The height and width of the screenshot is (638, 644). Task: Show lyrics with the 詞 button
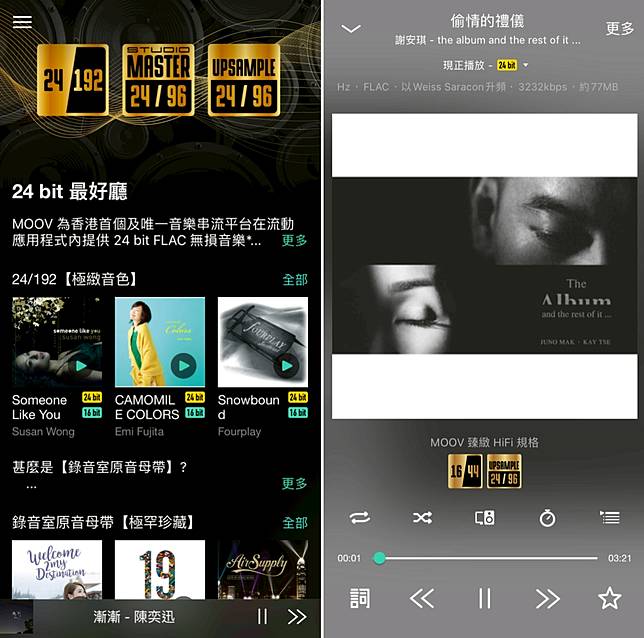pos(360,598)
